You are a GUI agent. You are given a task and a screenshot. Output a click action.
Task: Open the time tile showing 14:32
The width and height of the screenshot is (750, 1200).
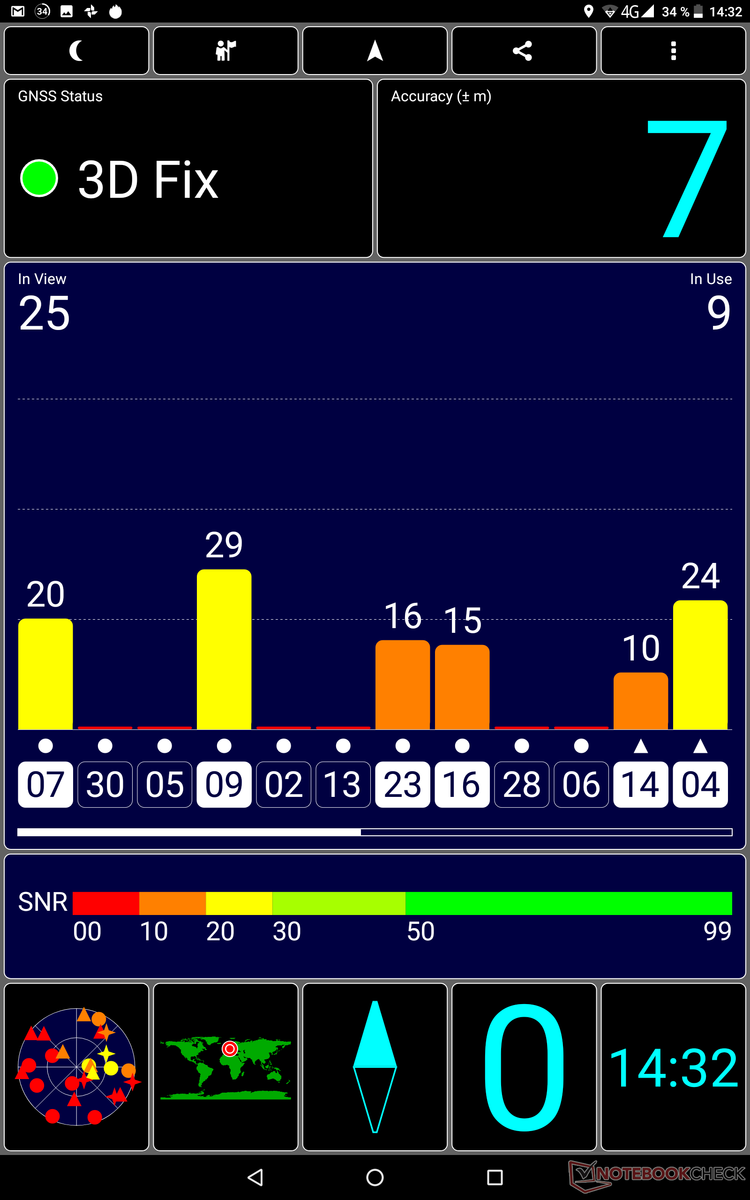point(674,1067)
